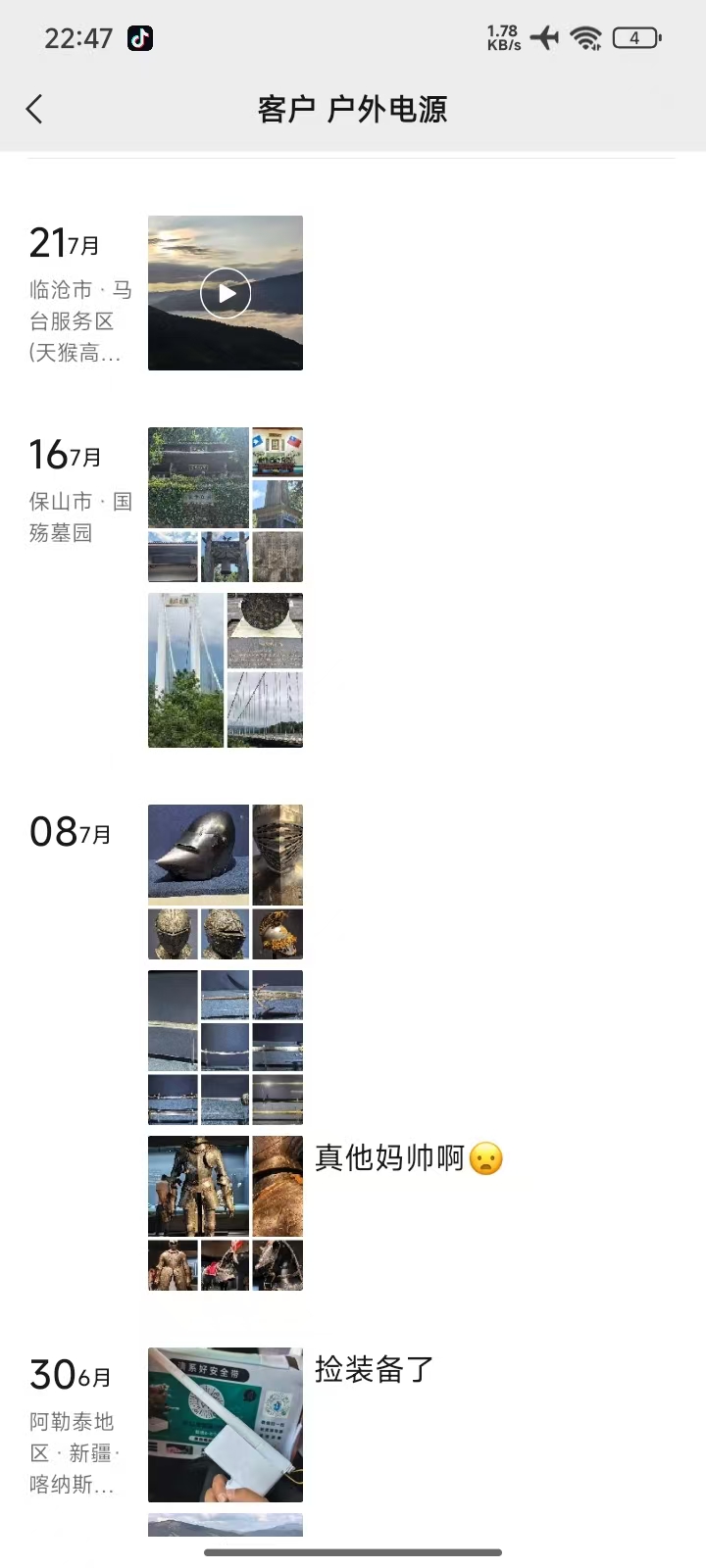Go back from 客户 户外电源 page
706x1568 pixels.
coord(35,109)
